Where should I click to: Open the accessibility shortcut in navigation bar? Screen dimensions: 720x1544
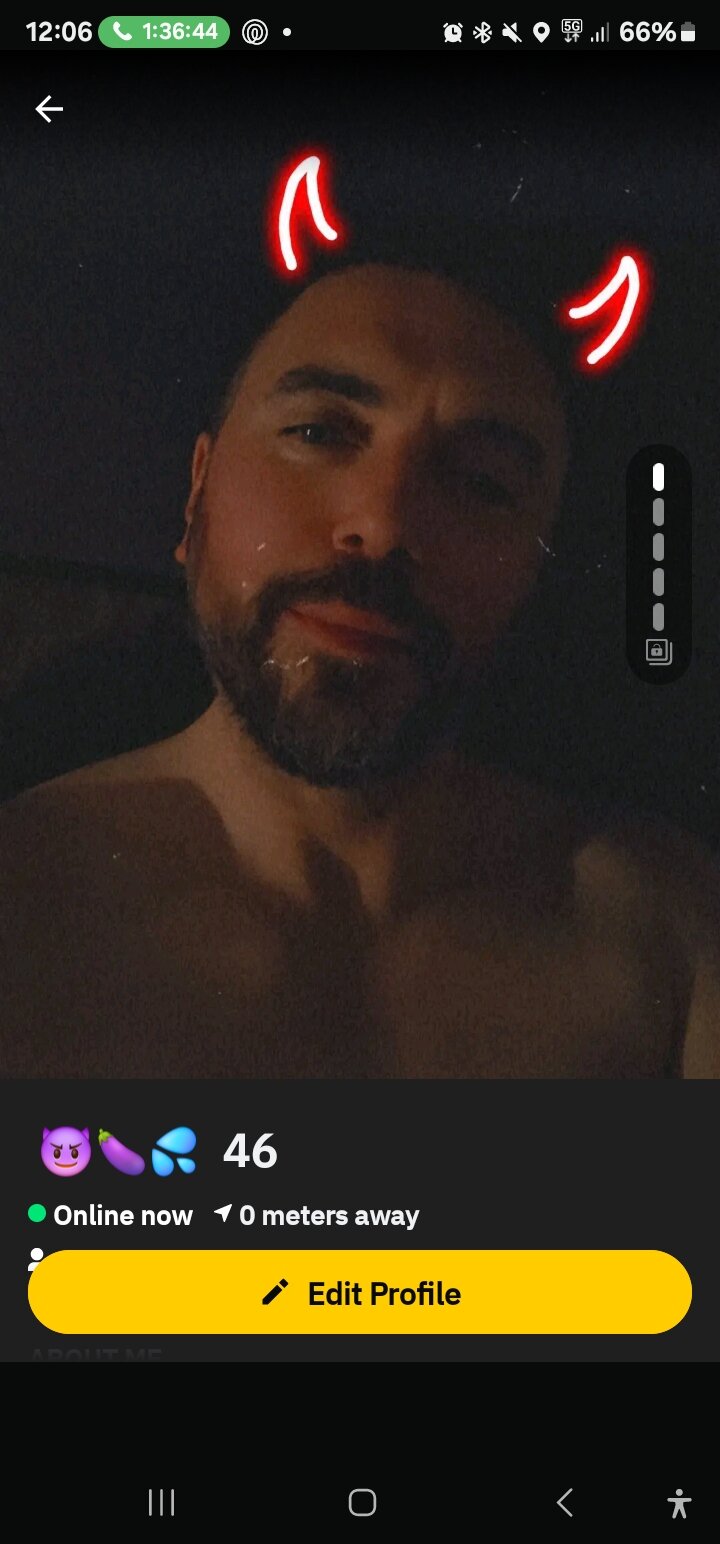679,1503
